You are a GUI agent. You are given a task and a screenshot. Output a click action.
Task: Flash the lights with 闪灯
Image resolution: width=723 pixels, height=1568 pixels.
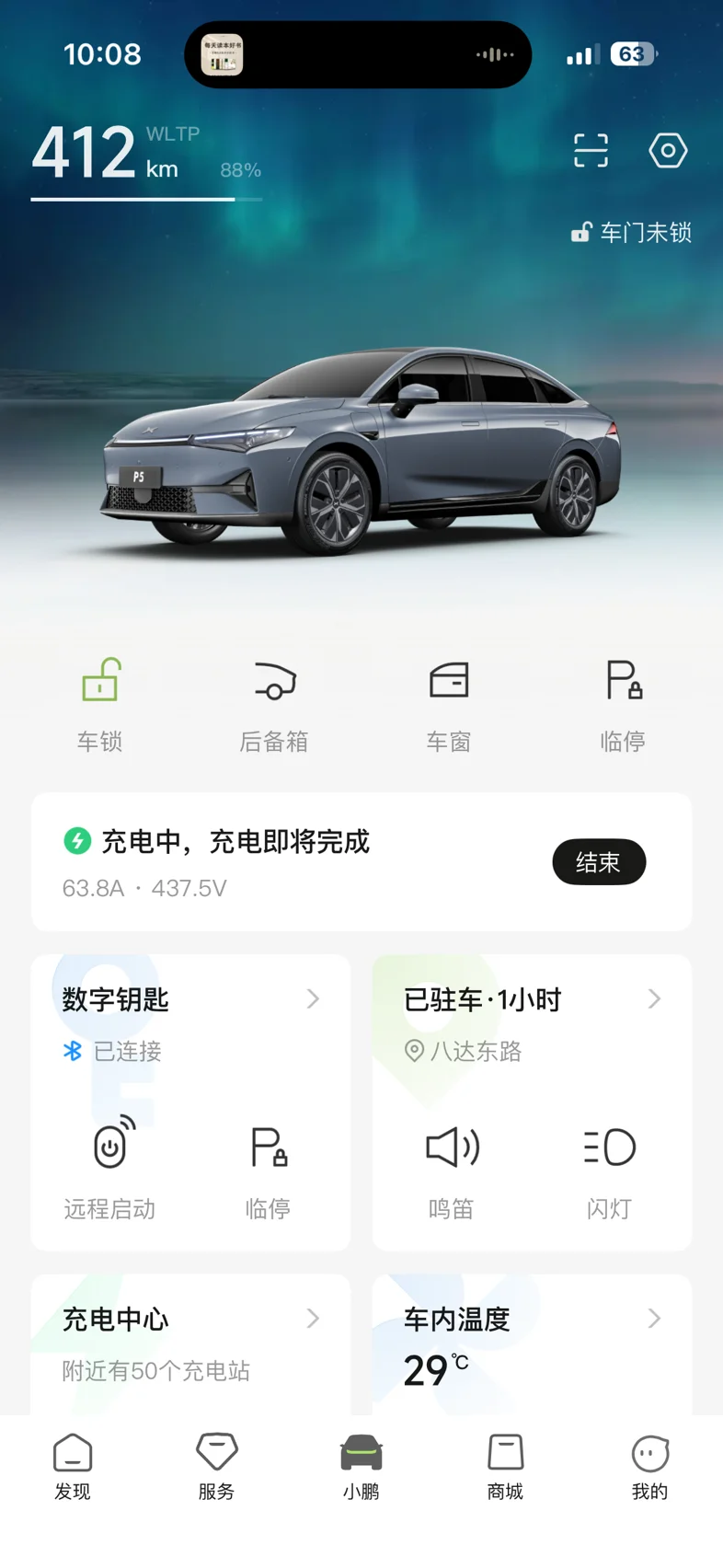(x=609, y=1168)
